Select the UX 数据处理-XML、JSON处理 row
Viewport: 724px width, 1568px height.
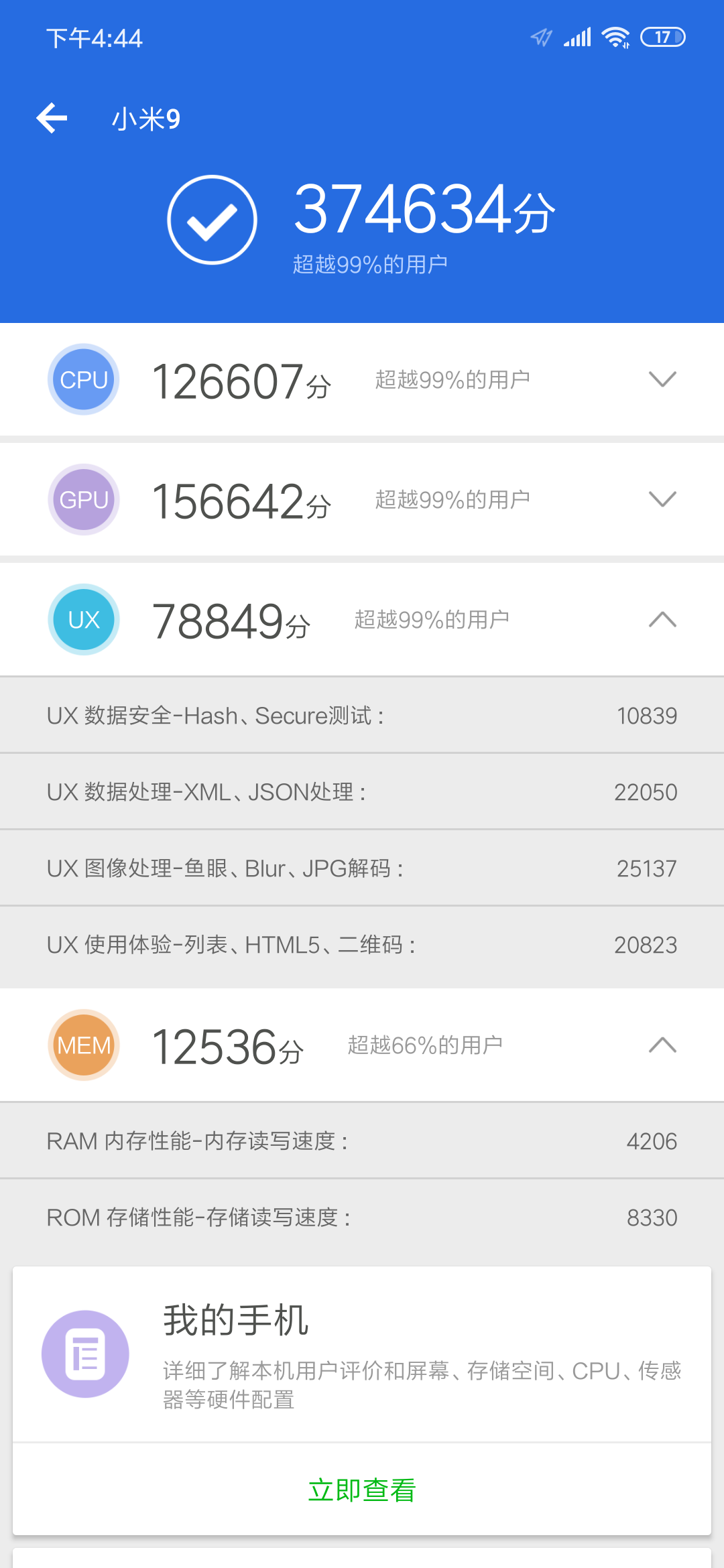pyautogui.click(x=362, y=791)
